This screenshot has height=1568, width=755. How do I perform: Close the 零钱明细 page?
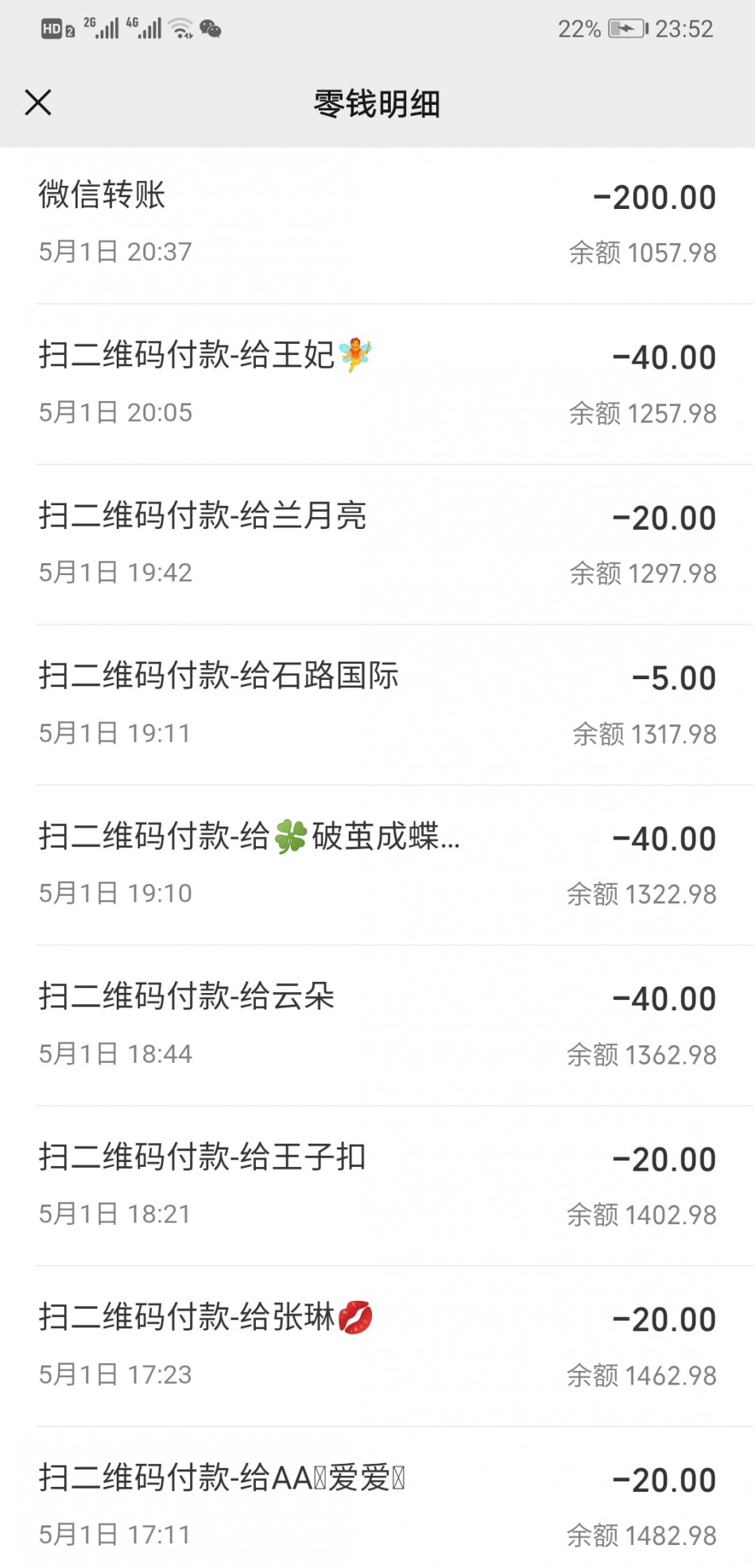coord(38,102)
